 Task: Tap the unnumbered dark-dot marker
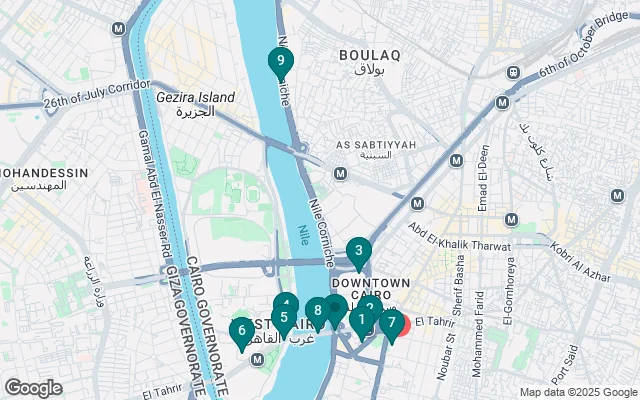pyautogui.click(x=335, y=309)
